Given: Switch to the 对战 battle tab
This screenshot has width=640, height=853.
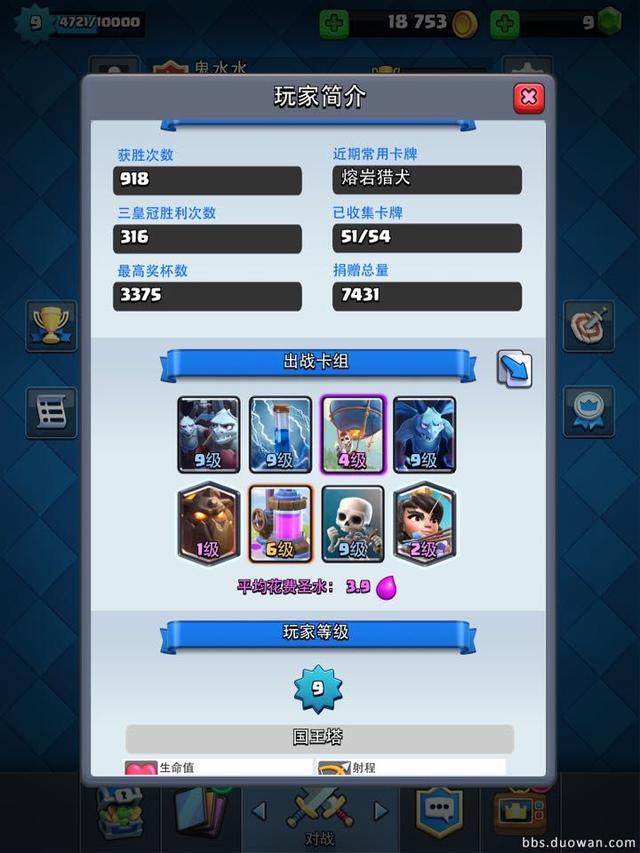Looking at the screenshot, I should (319, 810).
